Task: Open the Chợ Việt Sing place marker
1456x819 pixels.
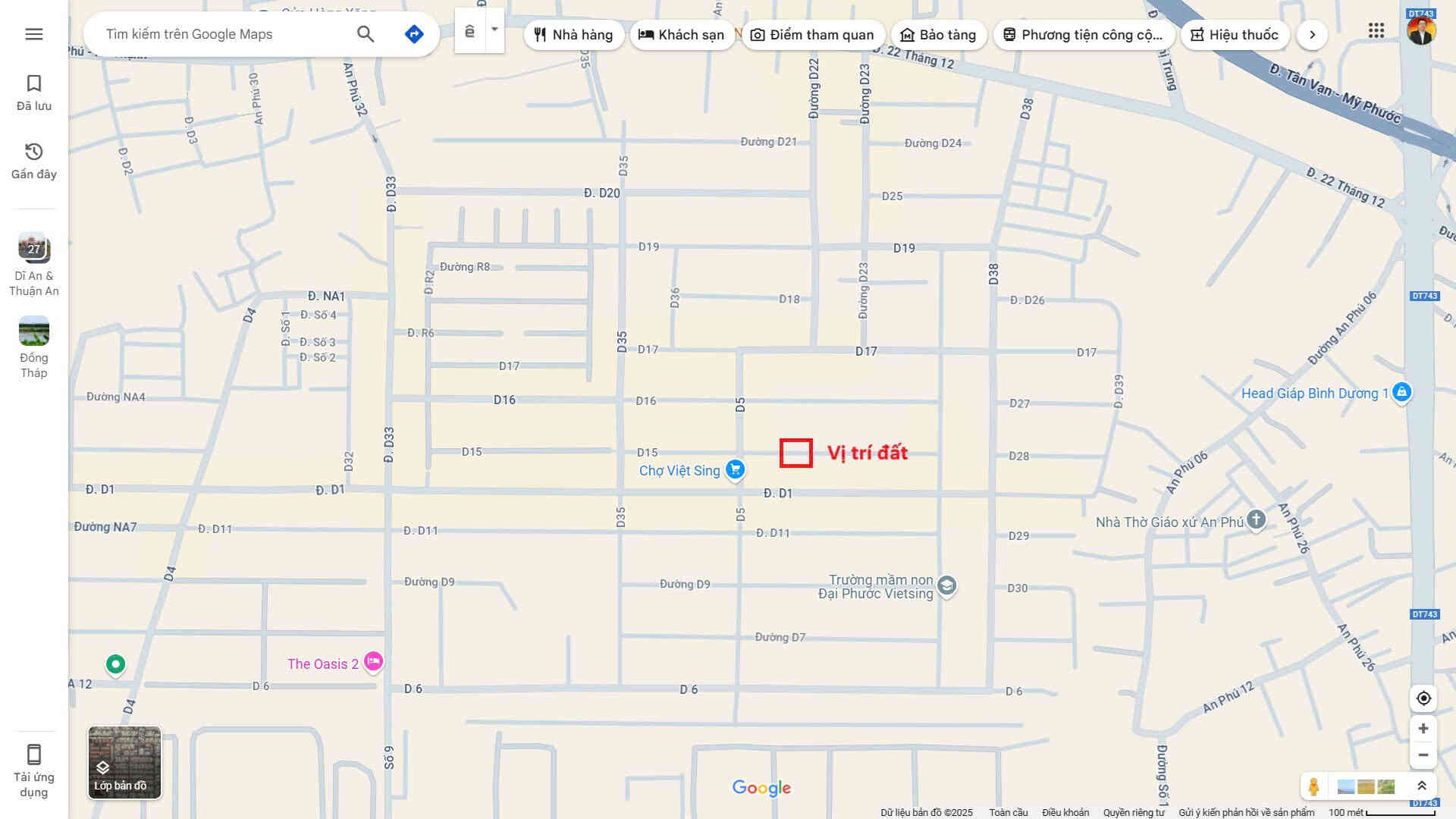Action: pos(734,469)
